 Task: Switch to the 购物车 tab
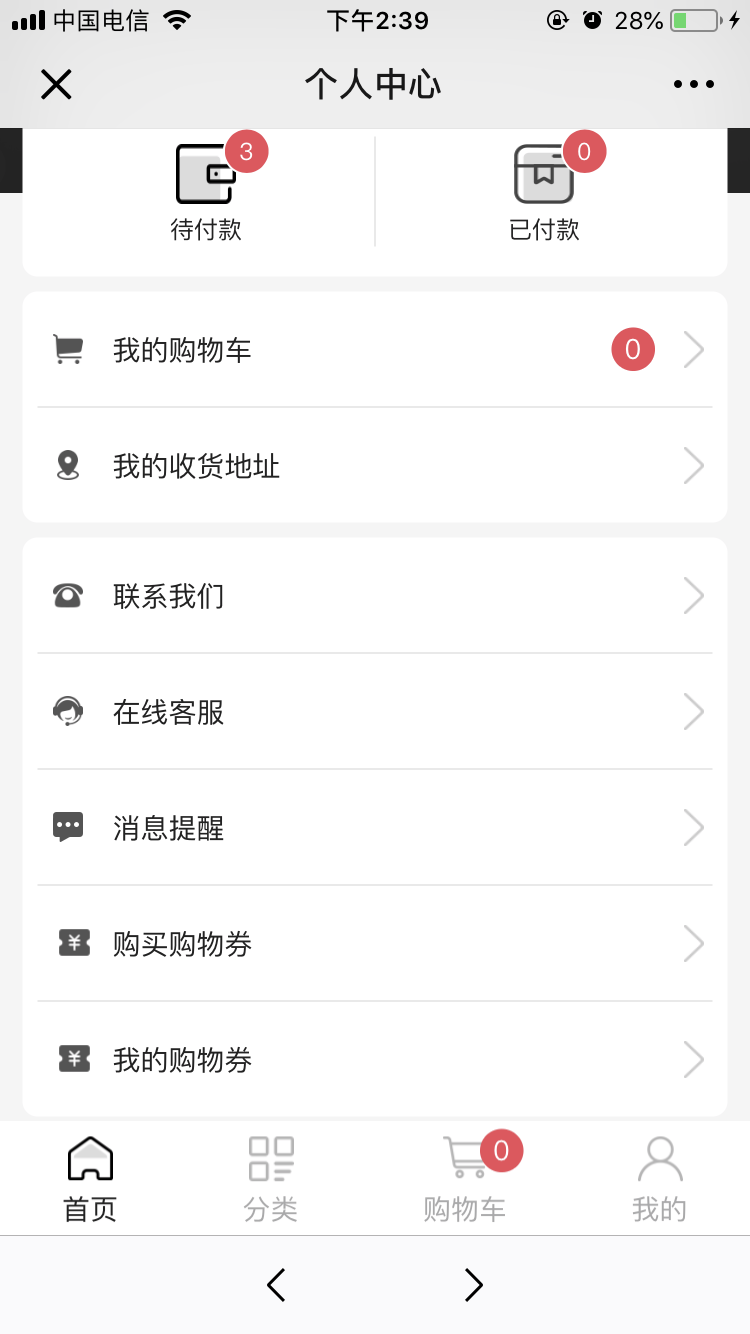[465, 1180]
